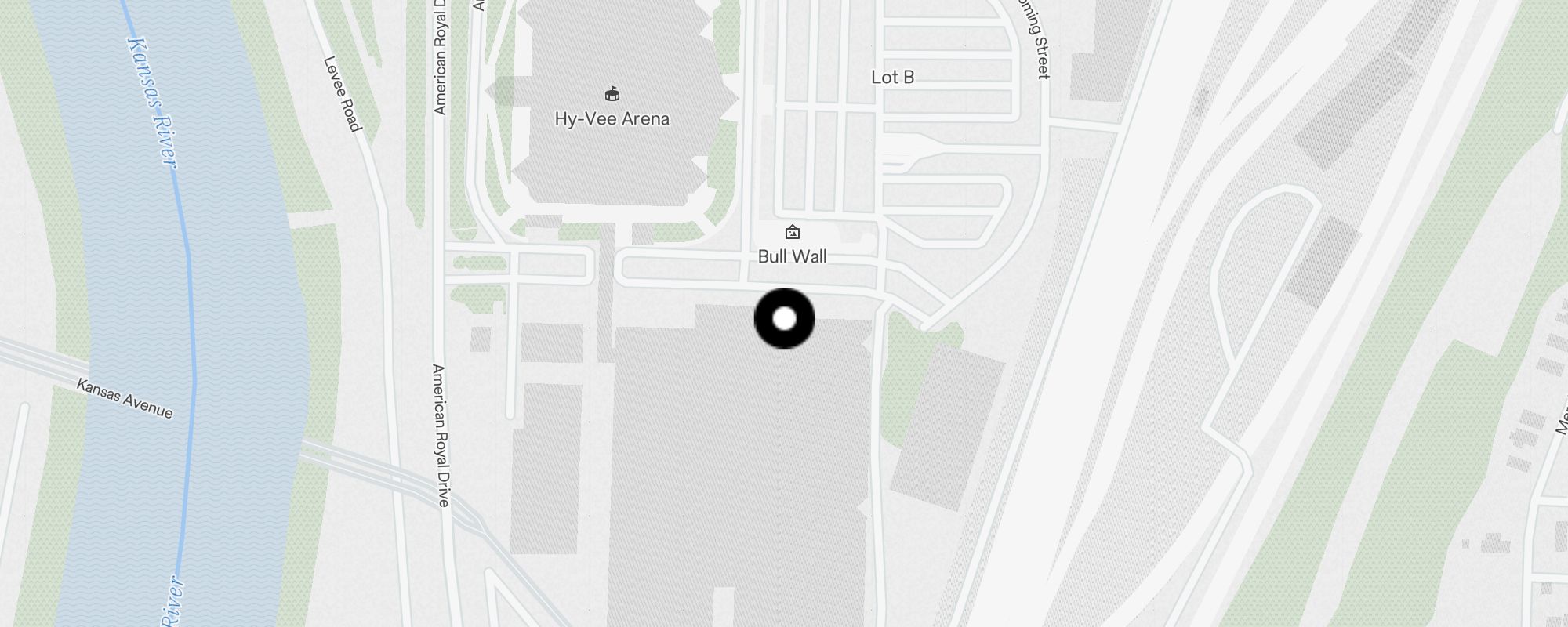Tap the black location pin marker
The width and height of the screenshot is (1568, 627).
pos(784,318)
